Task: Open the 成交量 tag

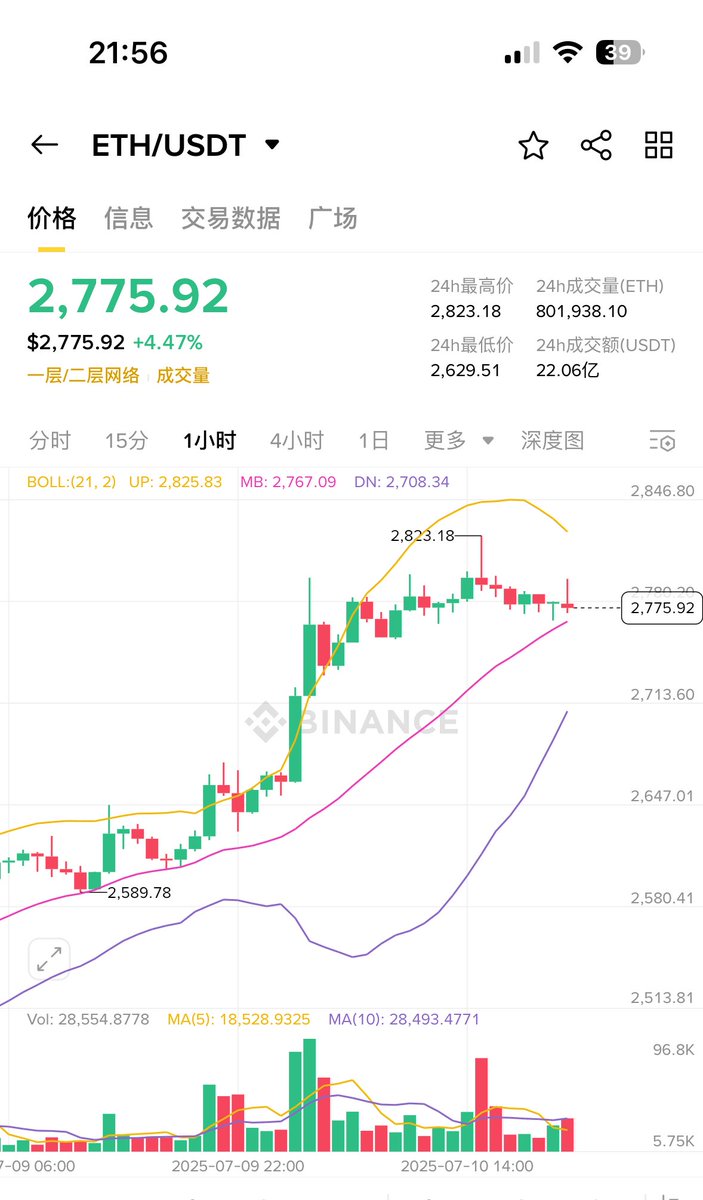Action: [183, 376]
